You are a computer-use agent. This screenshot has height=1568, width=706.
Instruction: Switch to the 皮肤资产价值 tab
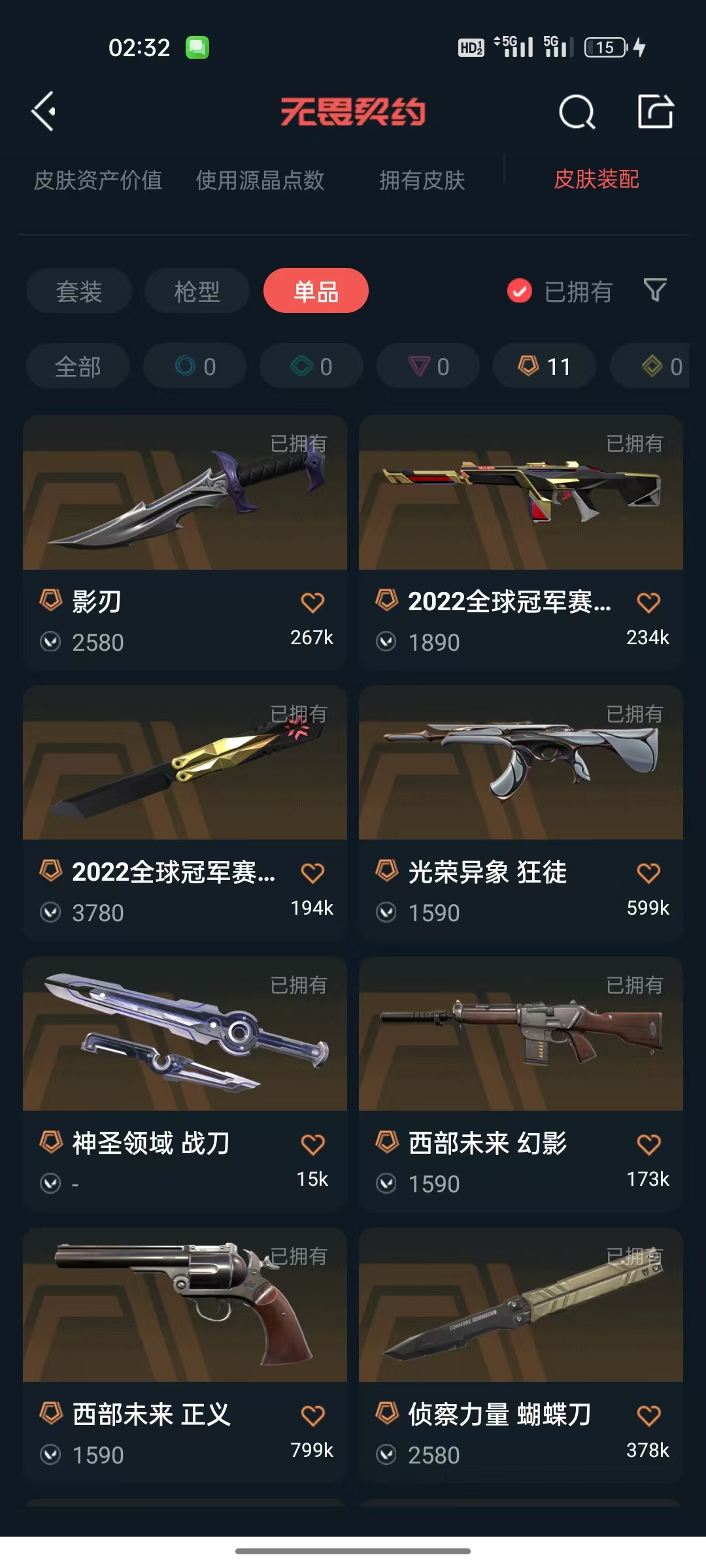pyautogui.click(x=98, y=180)
